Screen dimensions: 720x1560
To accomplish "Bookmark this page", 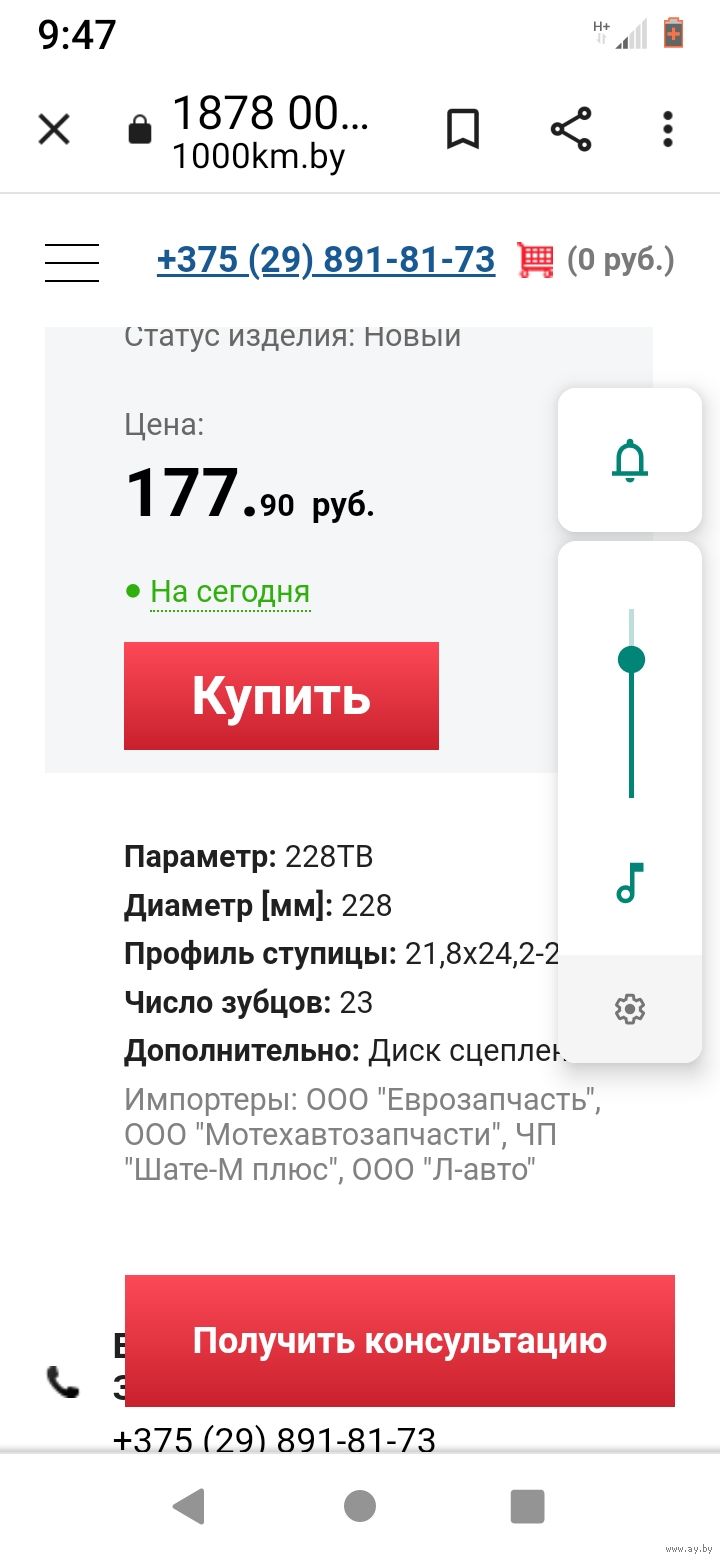I will 462,129.
